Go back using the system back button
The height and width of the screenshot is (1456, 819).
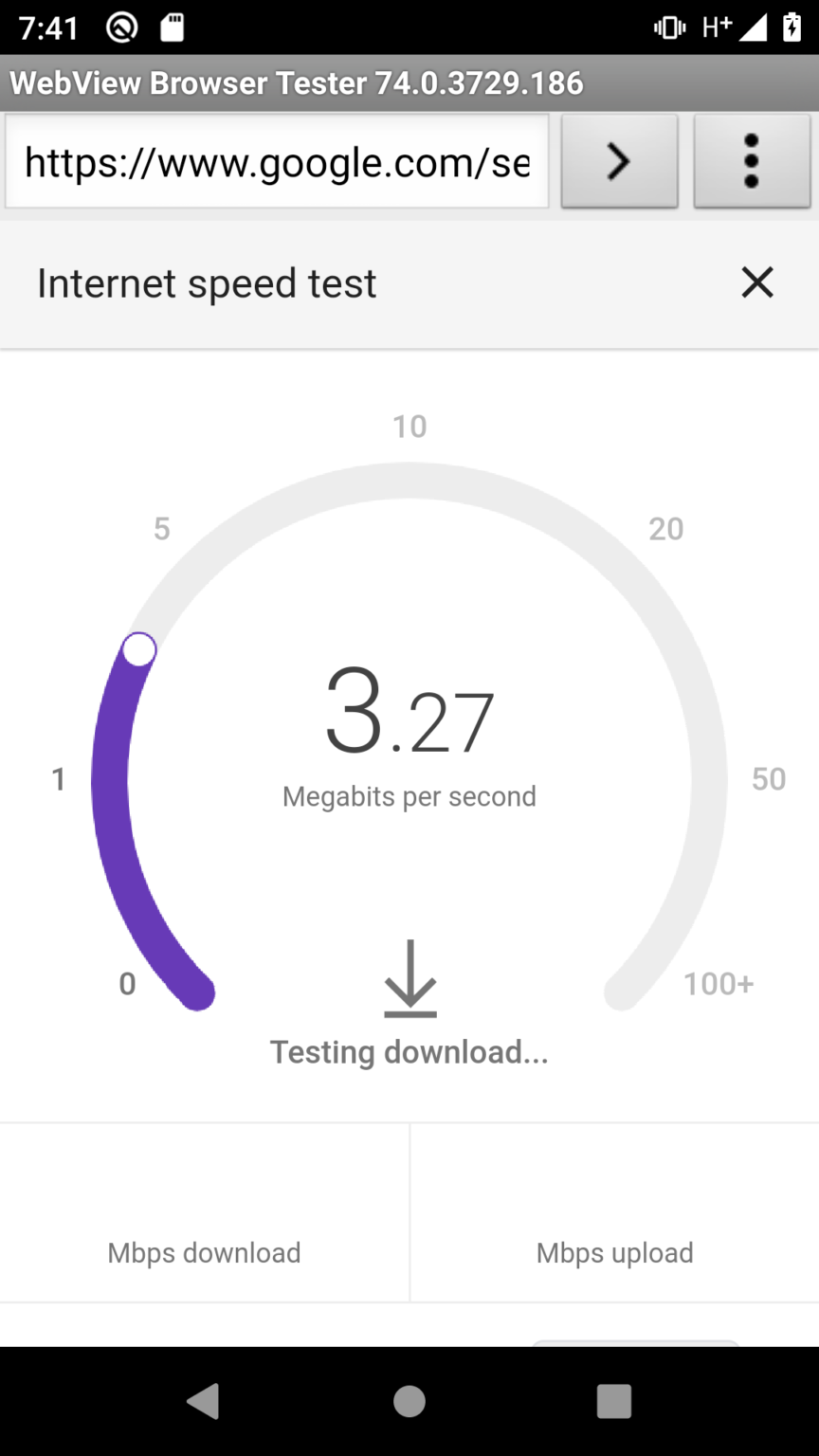[204, 1401]
